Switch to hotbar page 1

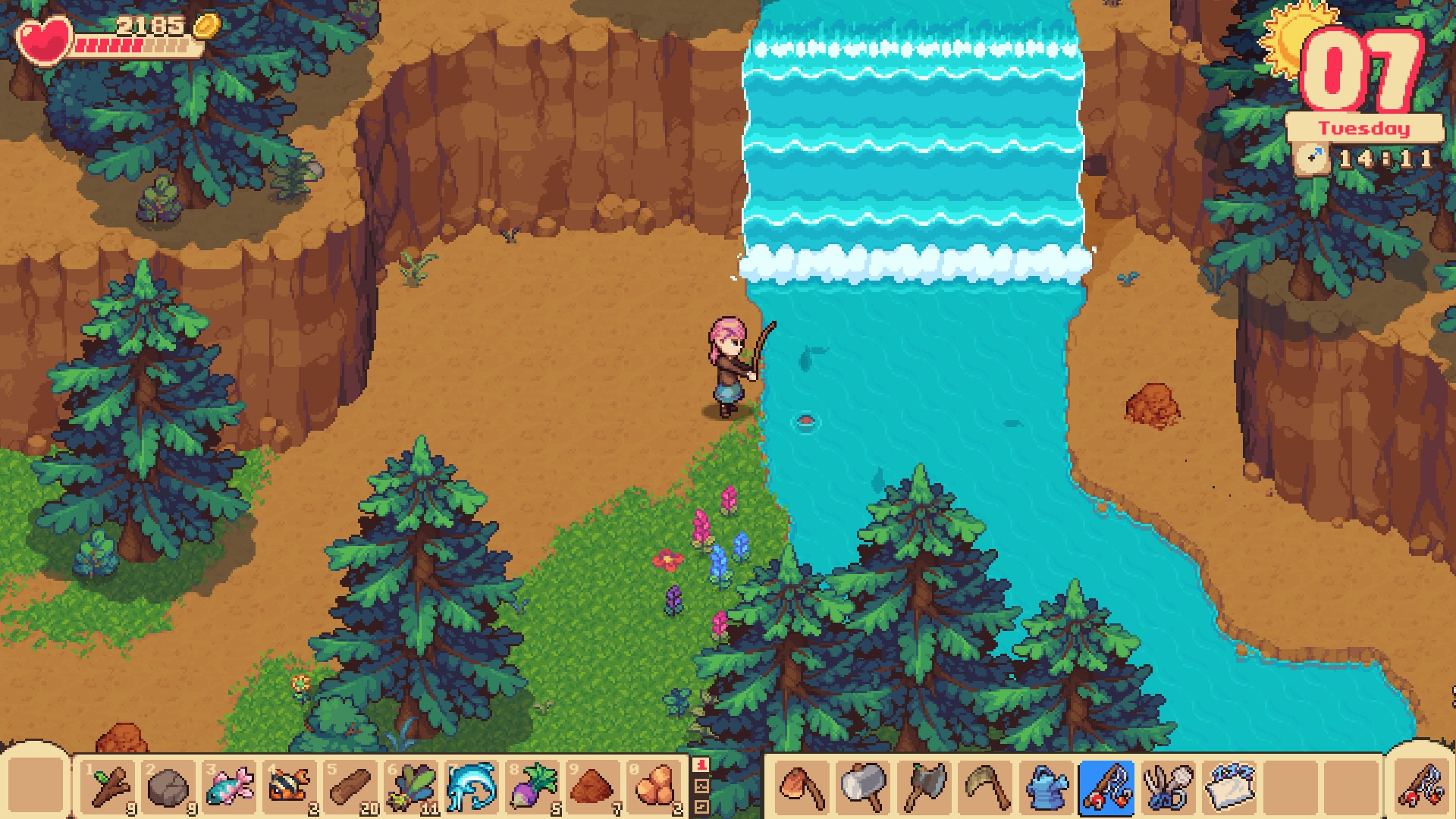coord(701,766)
